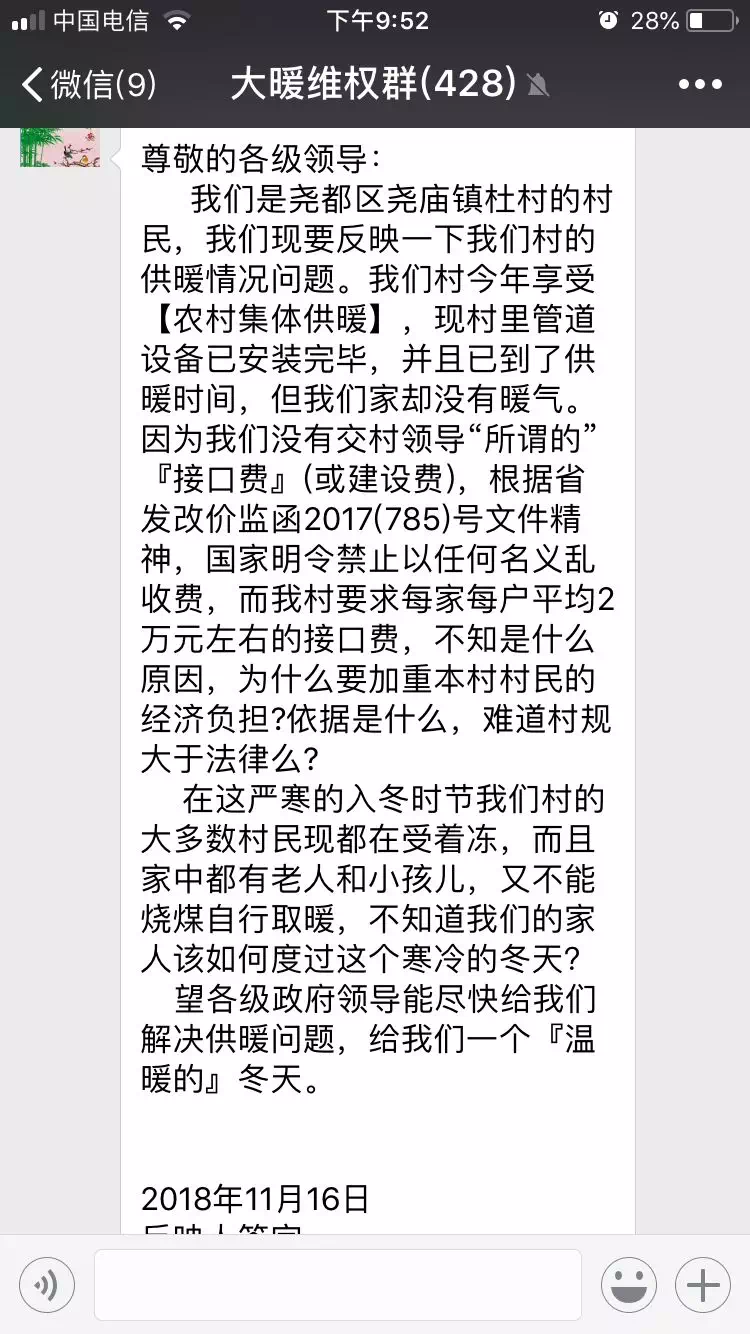Switch to voice message input
The image size is (750, 1334).
click(x=47, y=1285)
